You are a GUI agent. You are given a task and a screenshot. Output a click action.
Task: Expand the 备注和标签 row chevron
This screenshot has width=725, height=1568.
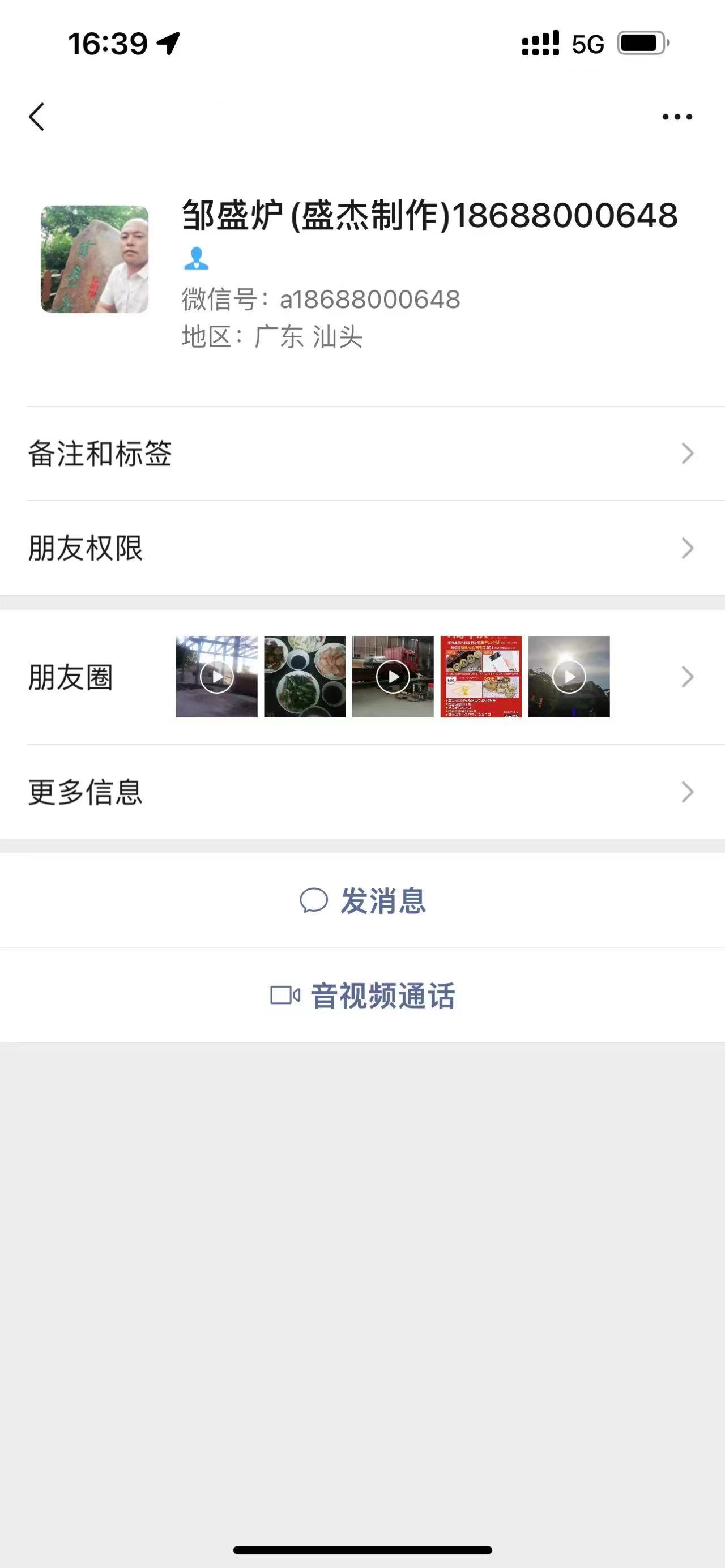click(687, 452)
